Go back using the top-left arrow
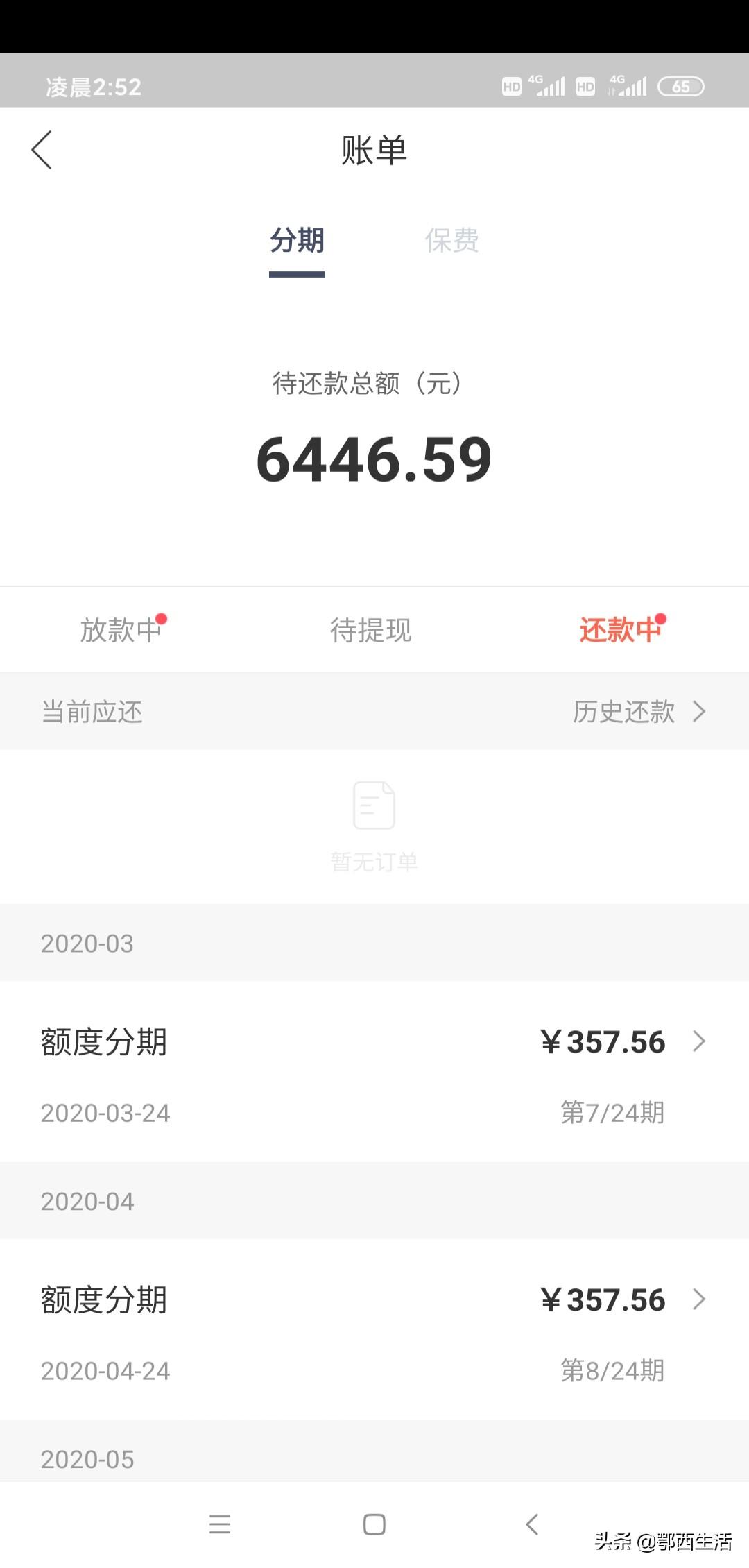749x1568 pixels. pyautogui.click(x=42, y=150)
